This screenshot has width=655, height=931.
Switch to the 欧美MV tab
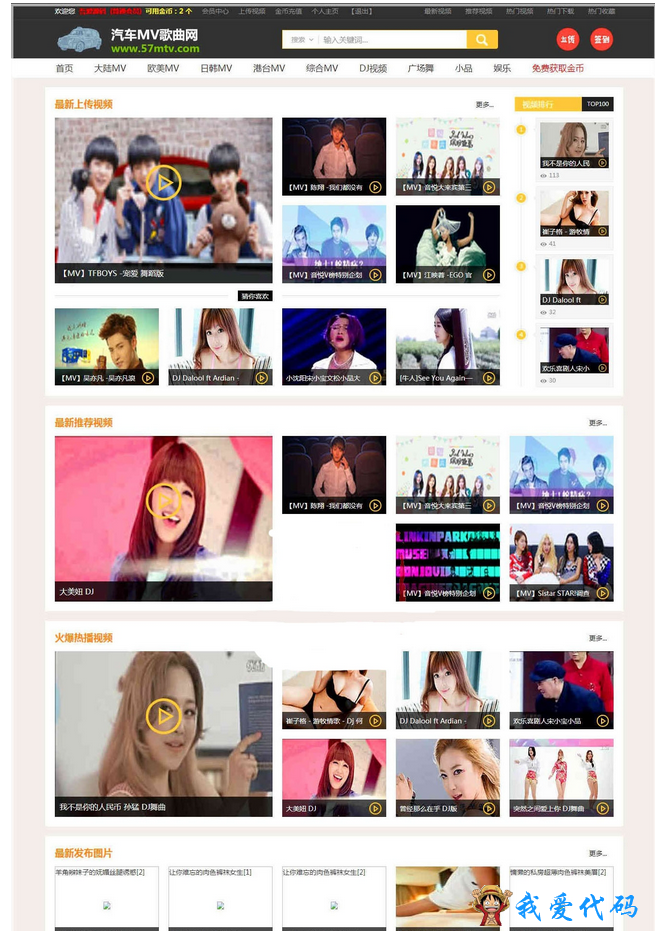(x=163, y=68)
